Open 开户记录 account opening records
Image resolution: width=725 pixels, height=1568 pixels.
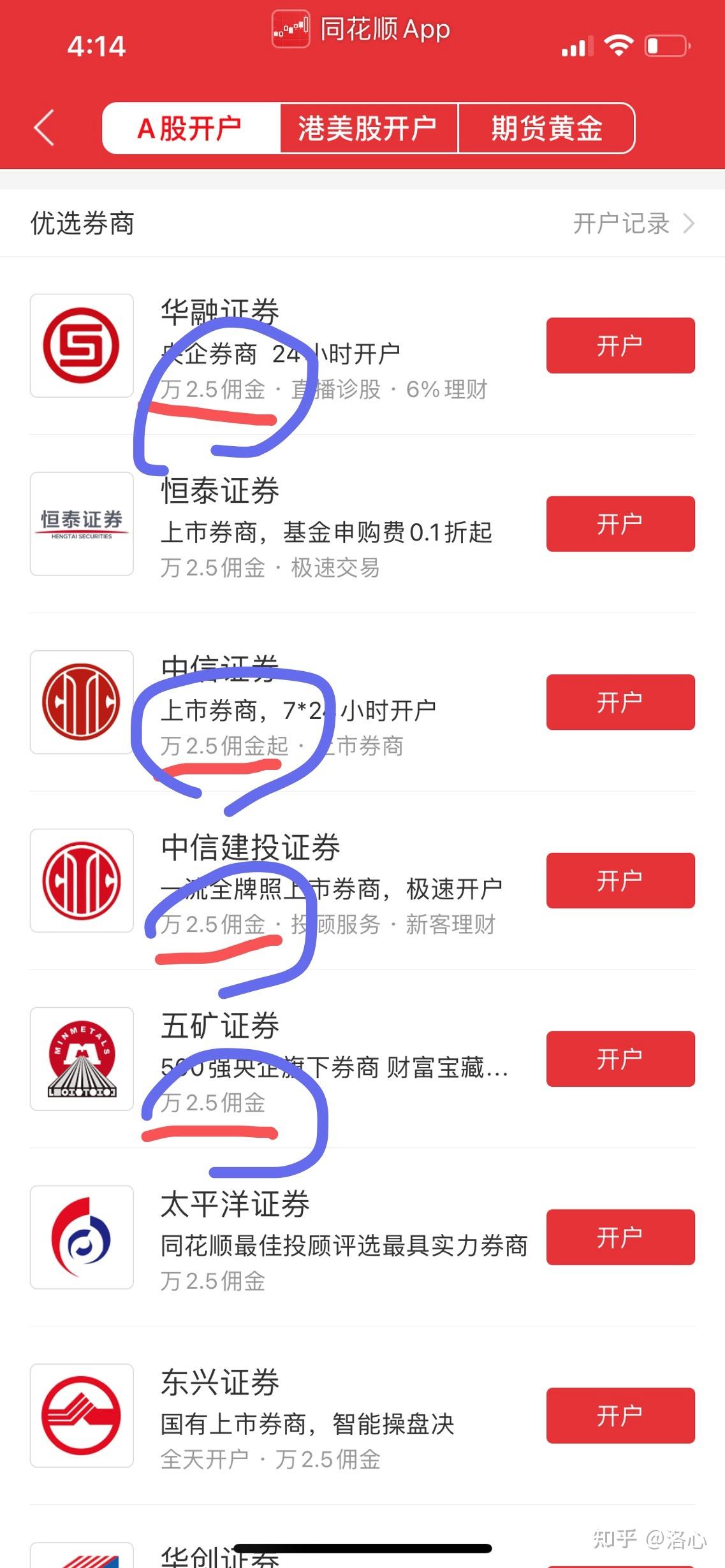(633, 223)
